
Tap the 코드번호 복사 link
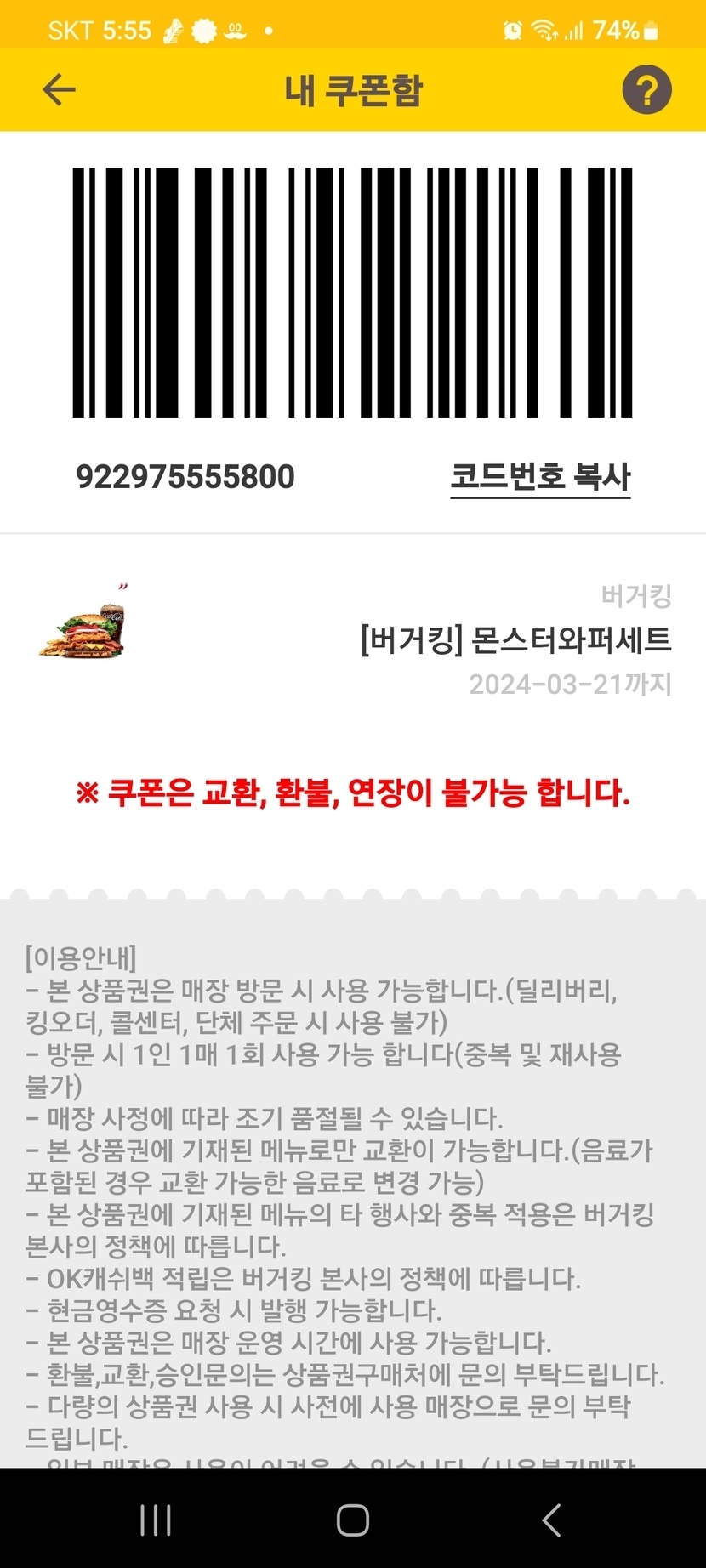[x=540, y=476]
